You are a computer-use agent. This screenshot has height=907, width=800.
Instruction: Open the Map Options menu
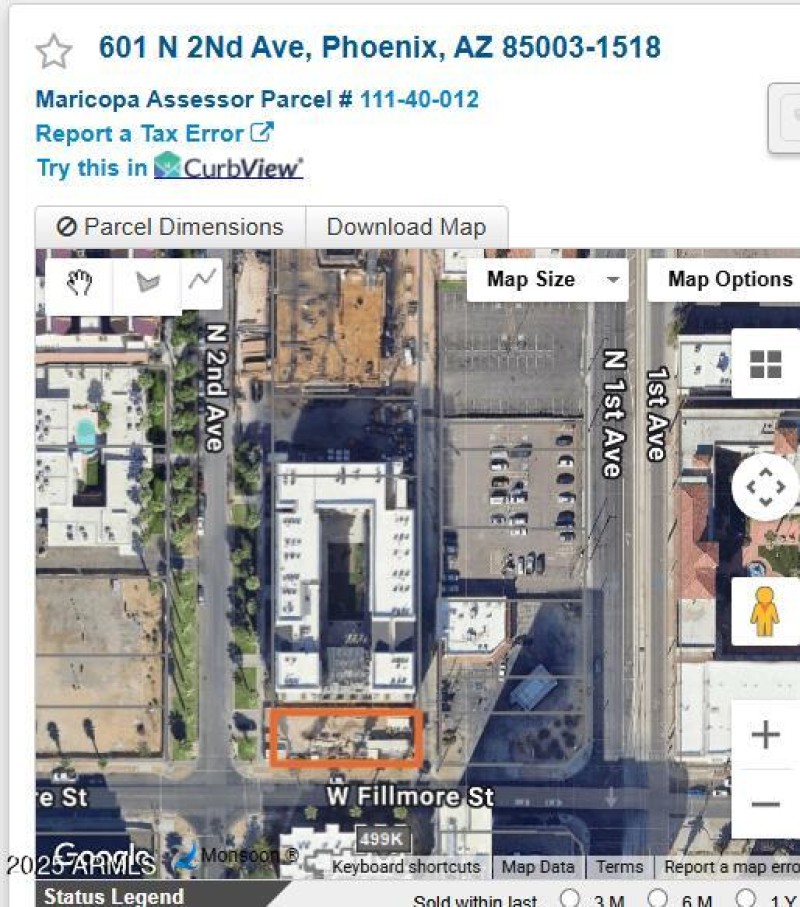click(729, 279)
